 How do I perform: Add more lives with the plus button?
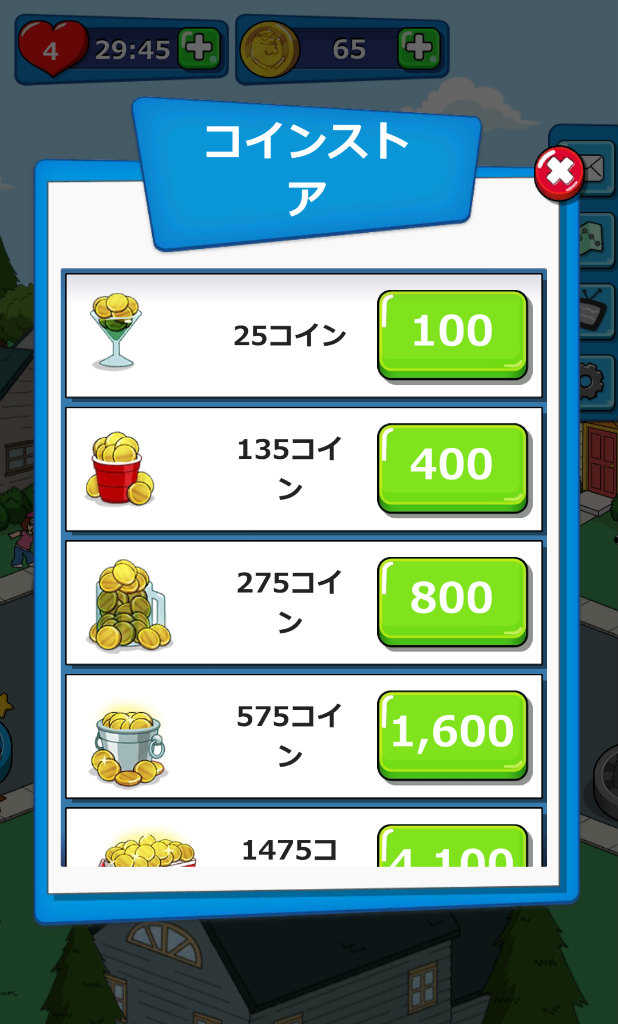coord(198,48)
